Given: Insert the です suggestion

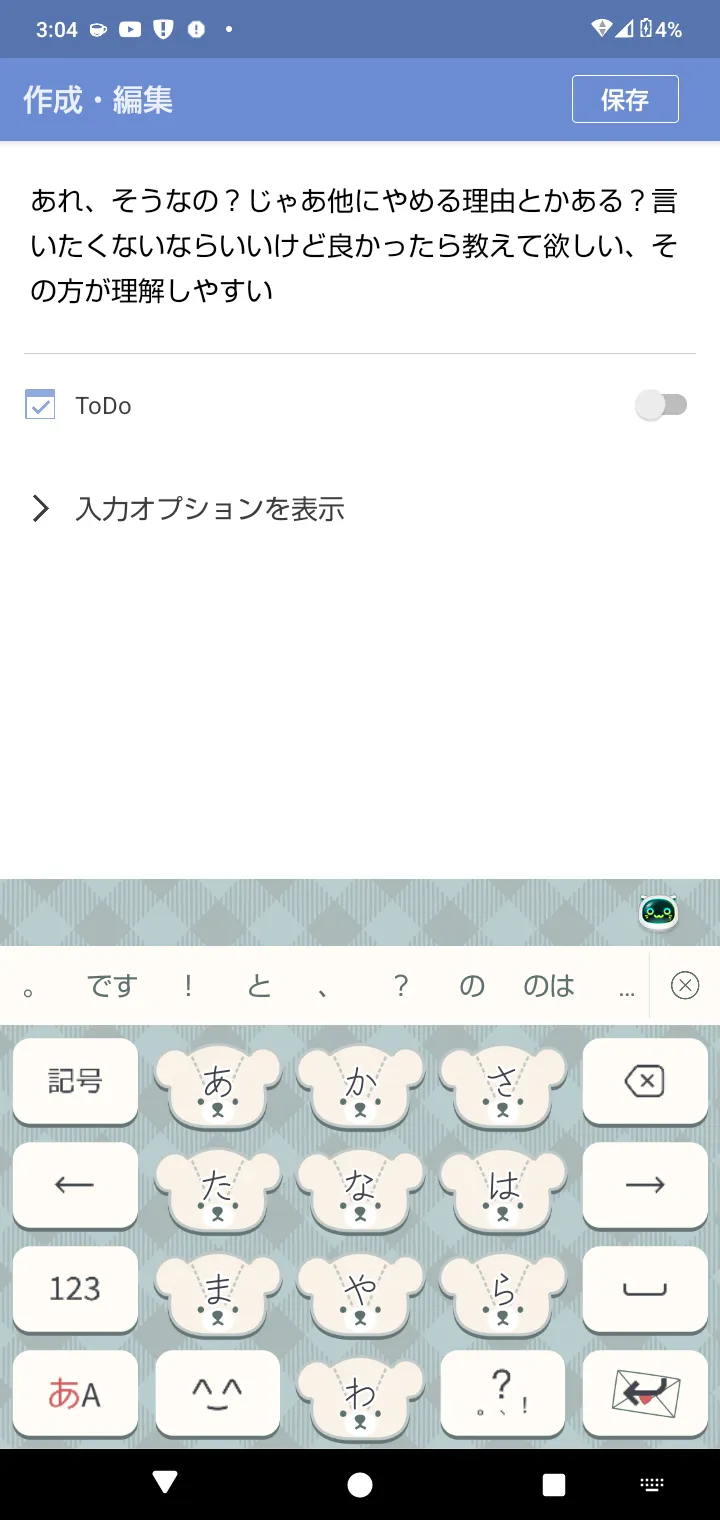Looking at the screenshot, I should [x=111, y=986].
